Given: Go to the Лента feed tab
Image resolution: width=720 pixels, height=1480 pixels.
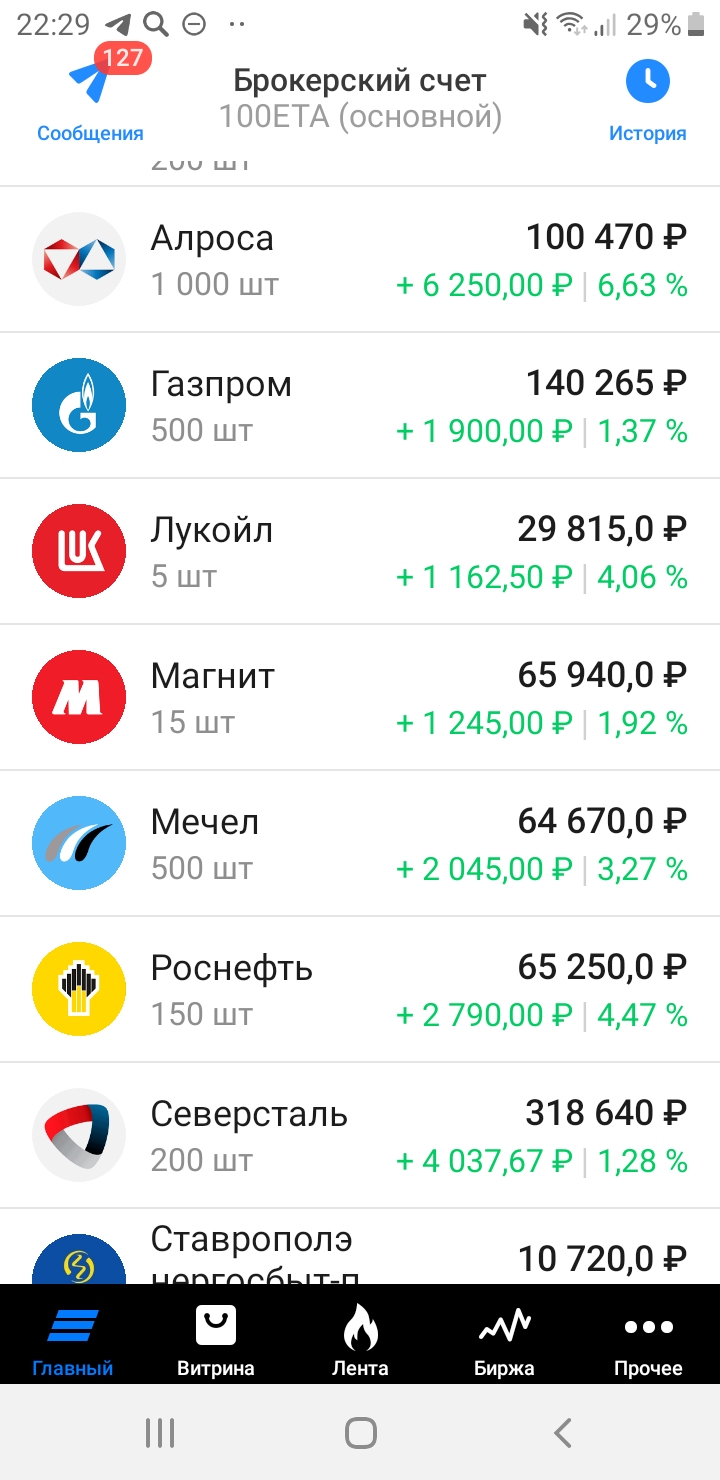Looking at the screenshot, I should tap(360, 1341).
